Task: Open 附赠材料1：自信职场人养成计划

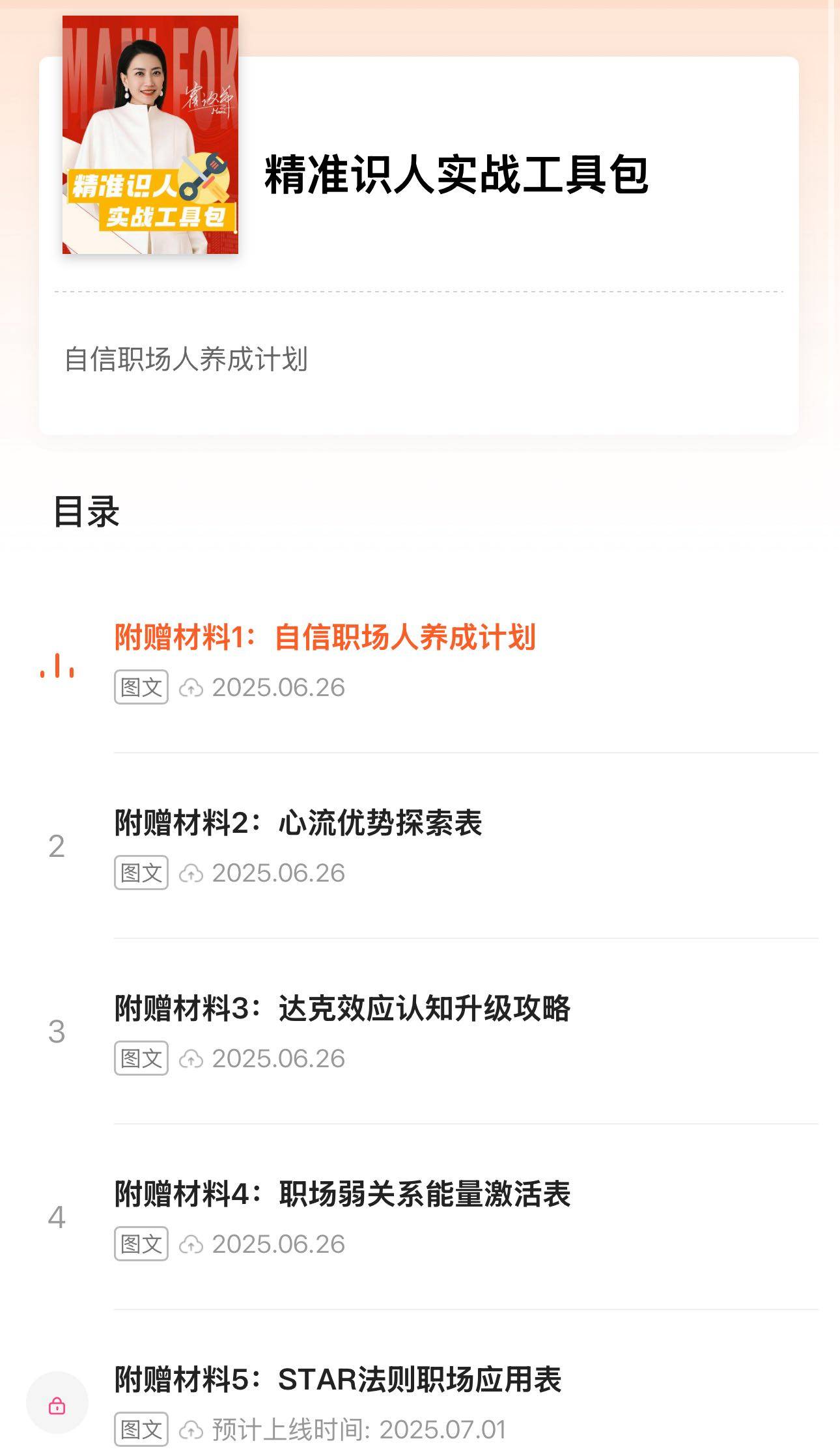Action: (x=324, y=637)
